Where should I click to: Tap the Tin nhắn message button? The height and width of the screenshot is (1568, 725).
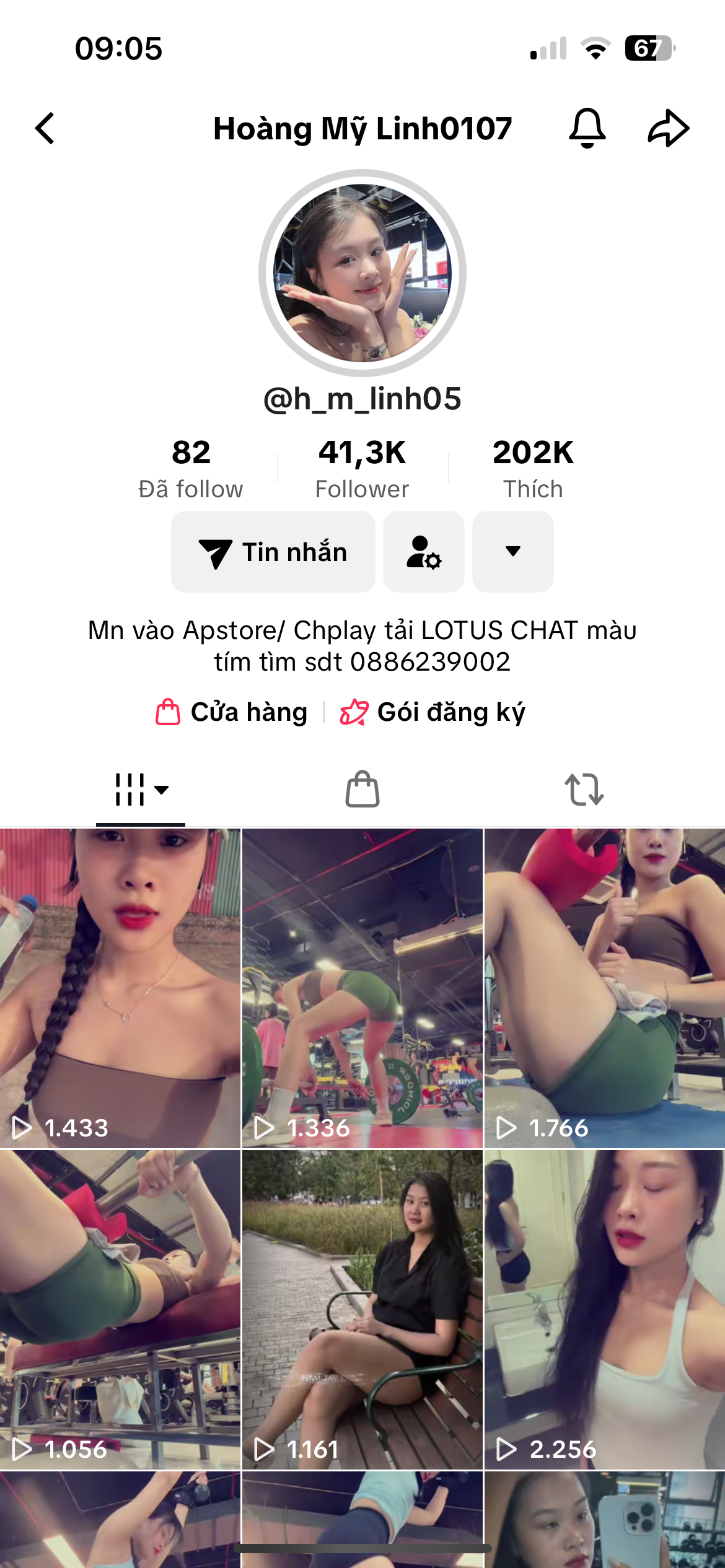point(273,552)
